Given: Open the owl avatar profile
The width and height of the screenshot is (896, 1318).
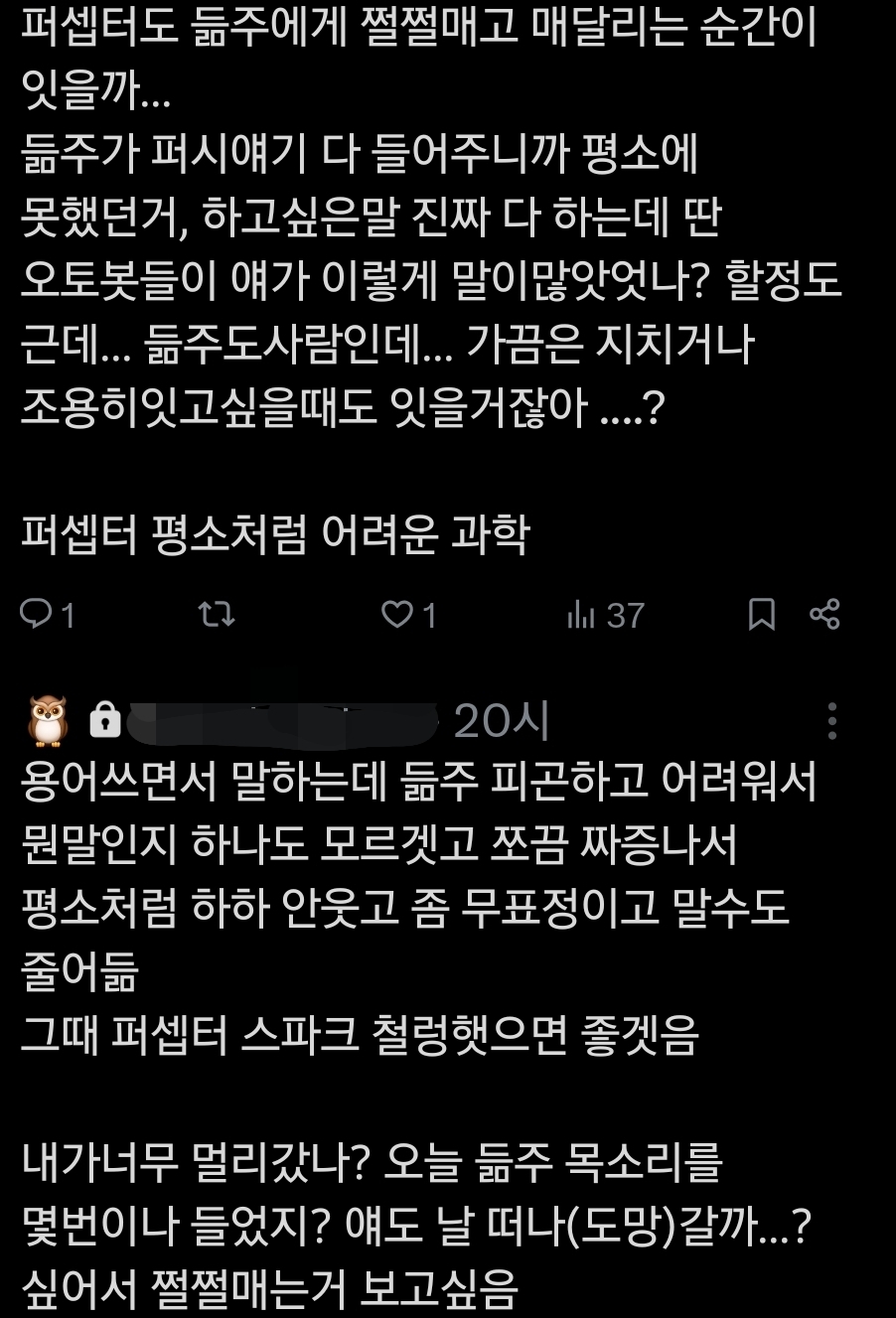Looking at the screenshot, I should (x=46, y=720).
